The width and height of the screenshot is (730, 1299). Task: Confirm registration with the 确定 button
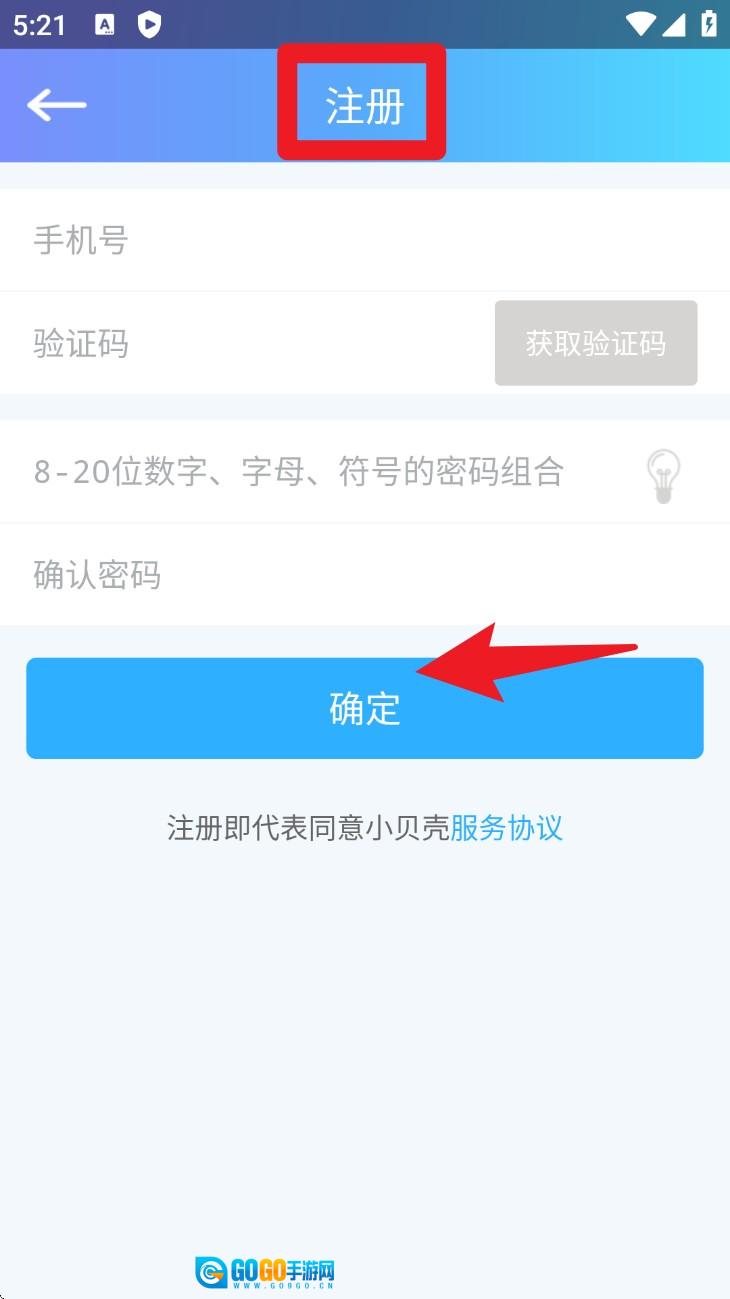click(365, 708)
